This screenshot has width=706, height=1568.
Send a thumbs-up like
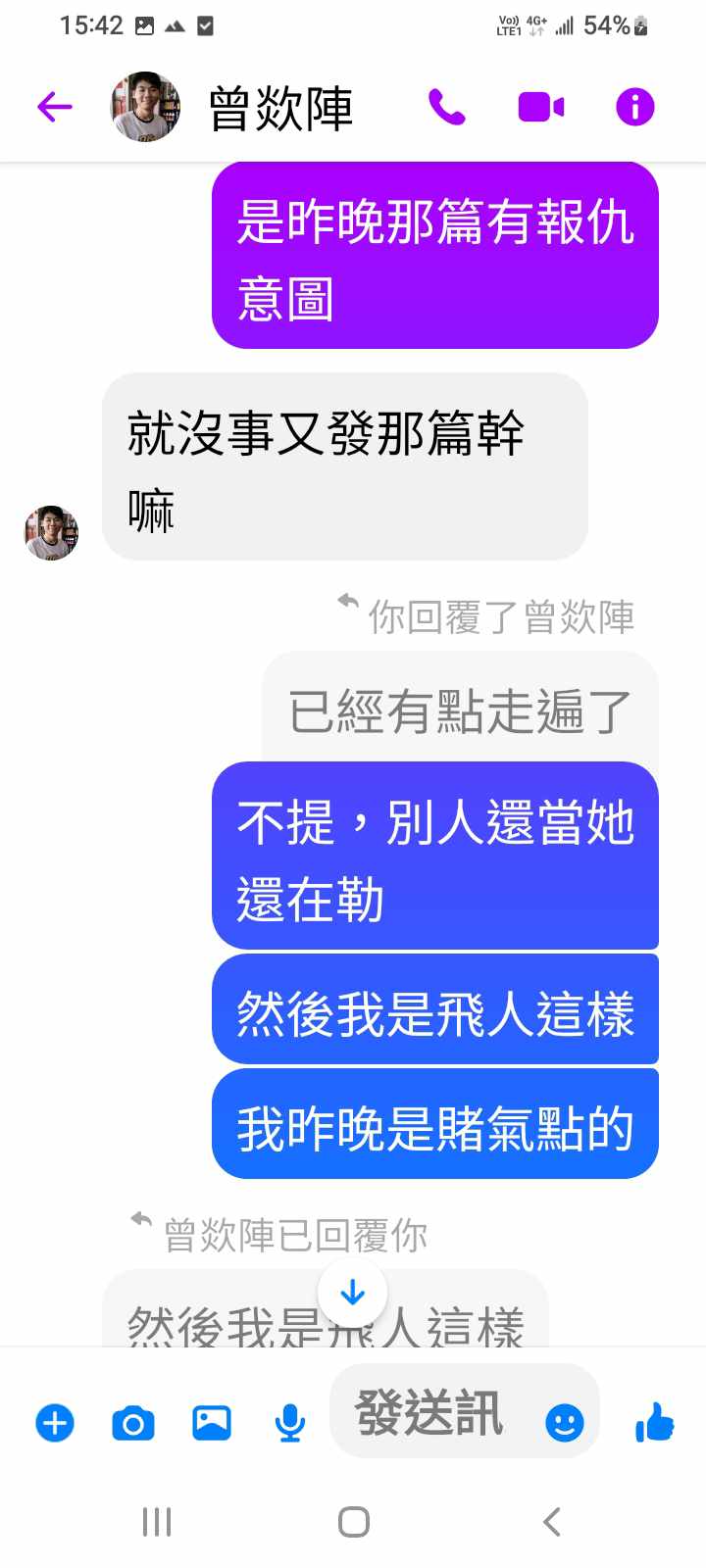tap(654, 1422)
